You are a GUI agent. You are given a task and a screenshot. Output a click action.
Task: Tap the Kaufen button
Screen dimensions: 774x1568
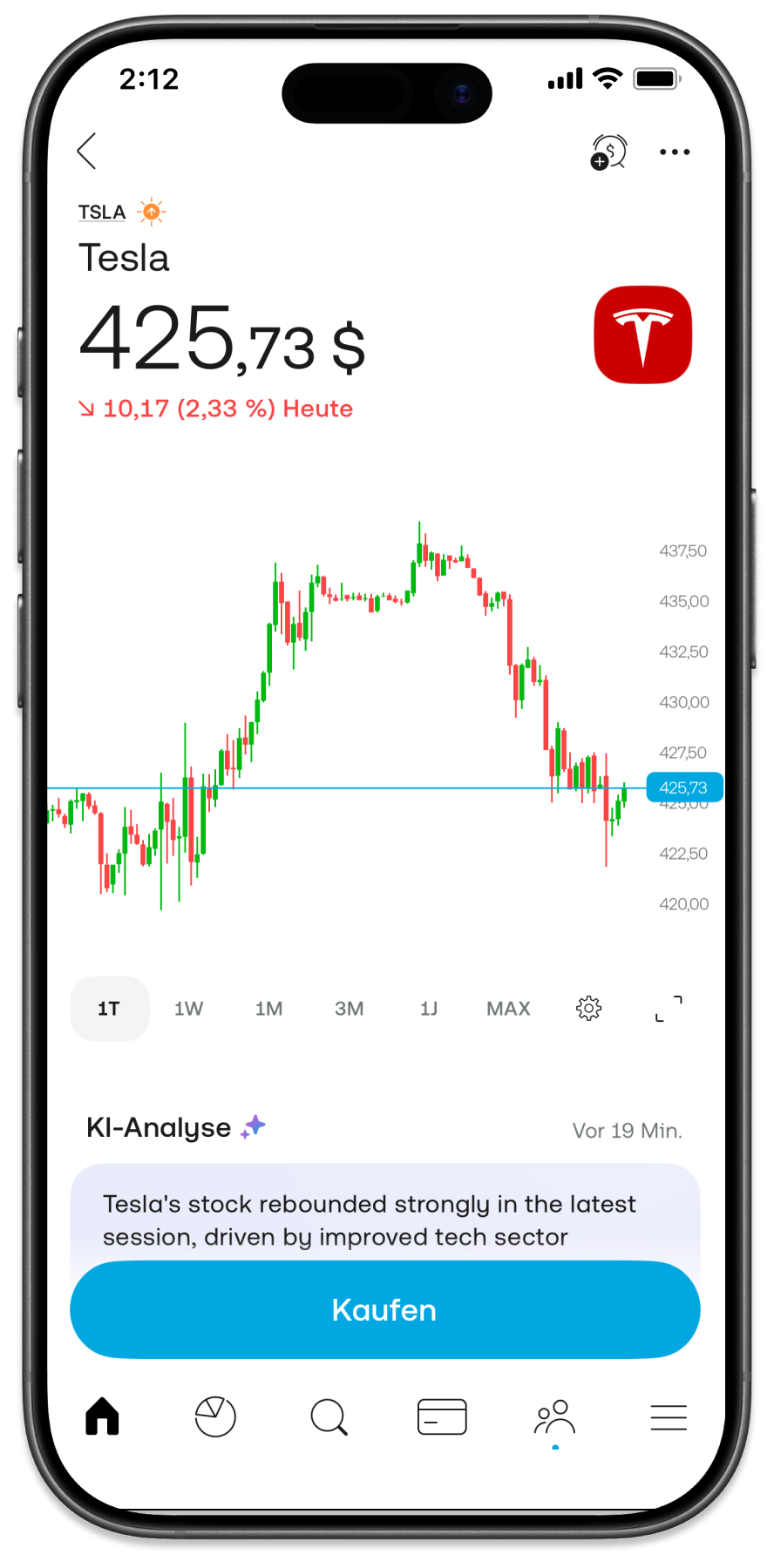[x=384, y=1310]
